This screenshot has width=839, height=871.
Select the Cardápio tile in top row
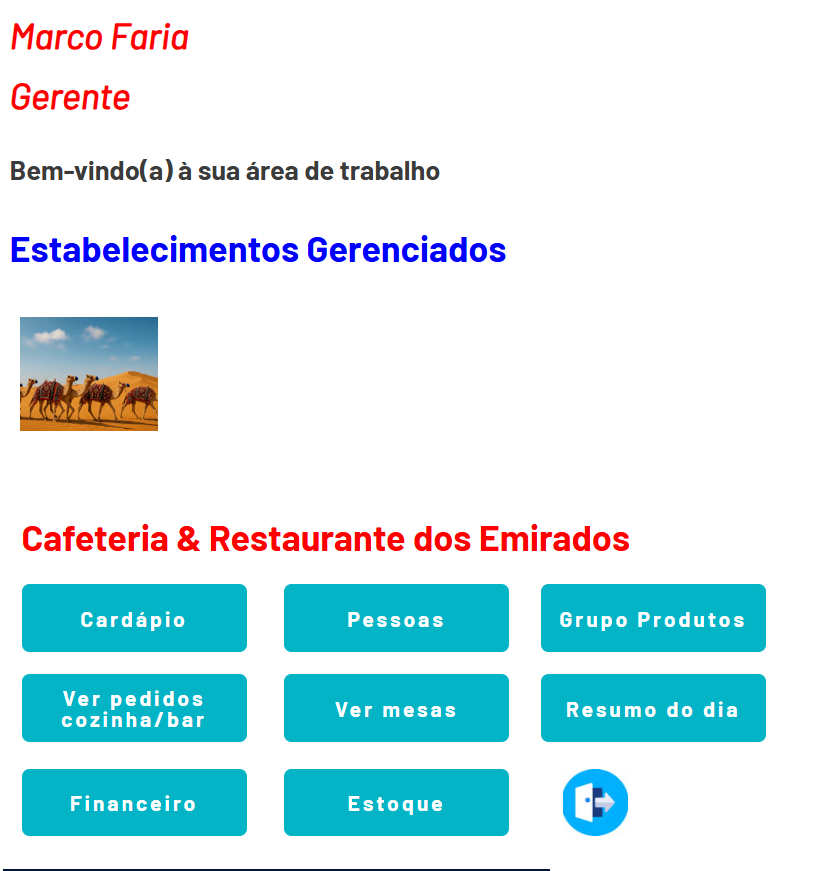134,618
